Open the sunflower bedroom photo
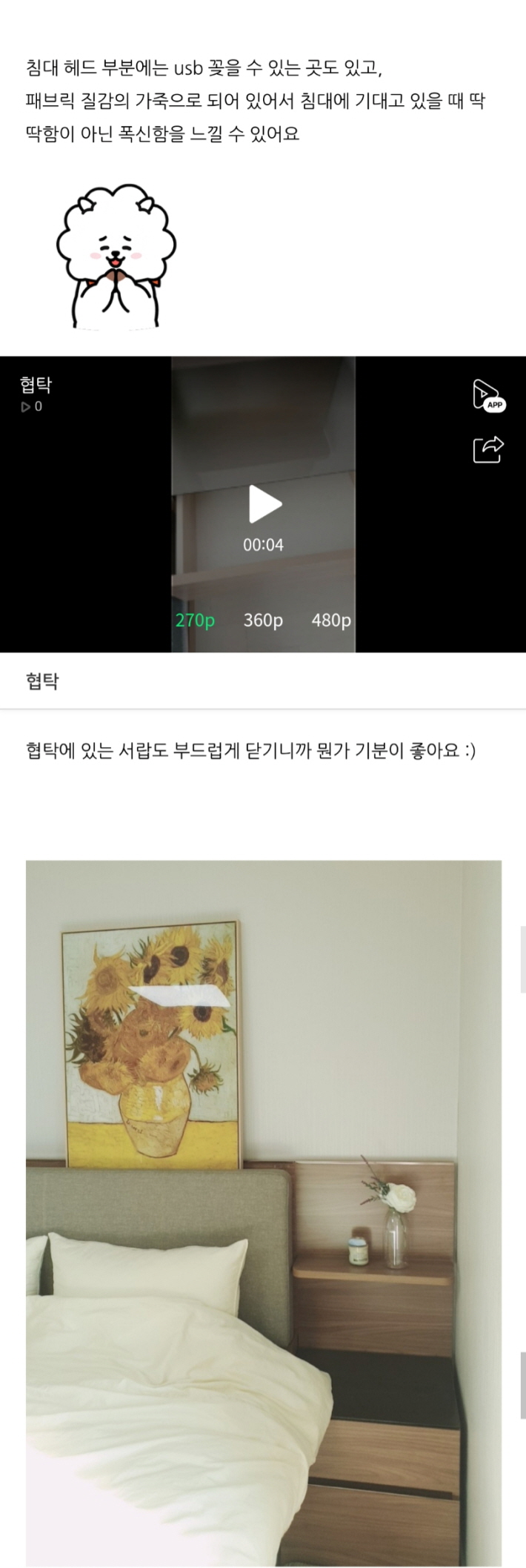The height and width of the screenshot is (1568, 526). [263, 1208]
